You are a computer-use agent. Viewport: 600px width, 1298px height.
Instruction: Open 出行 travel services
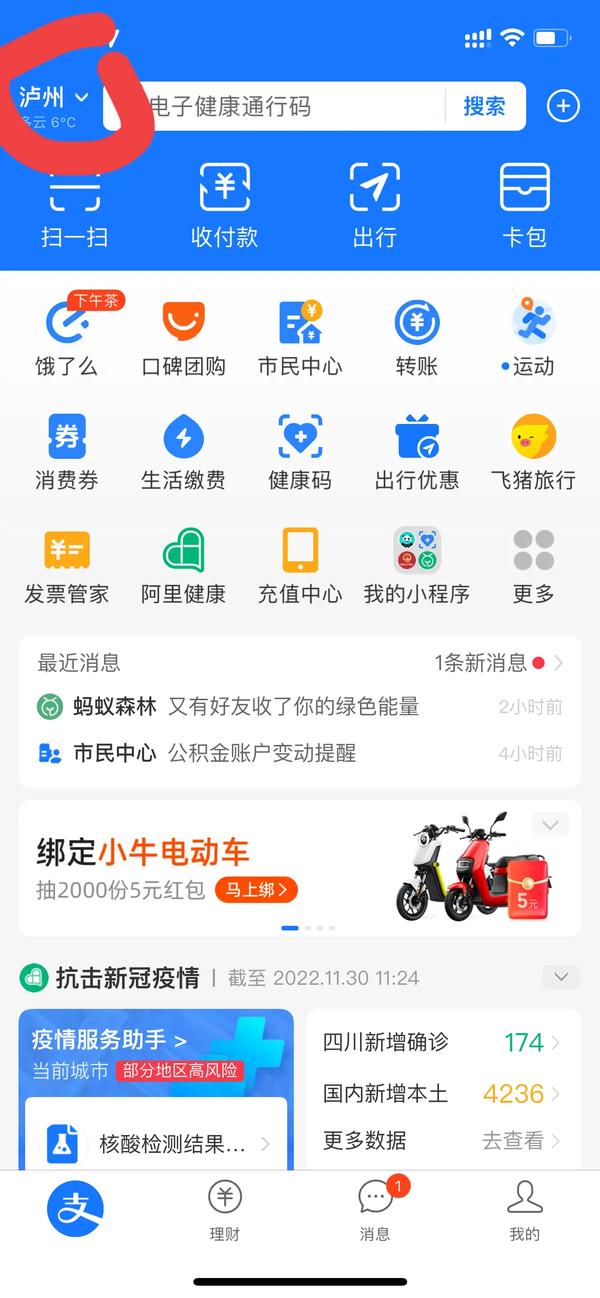(x=375, y=205)
